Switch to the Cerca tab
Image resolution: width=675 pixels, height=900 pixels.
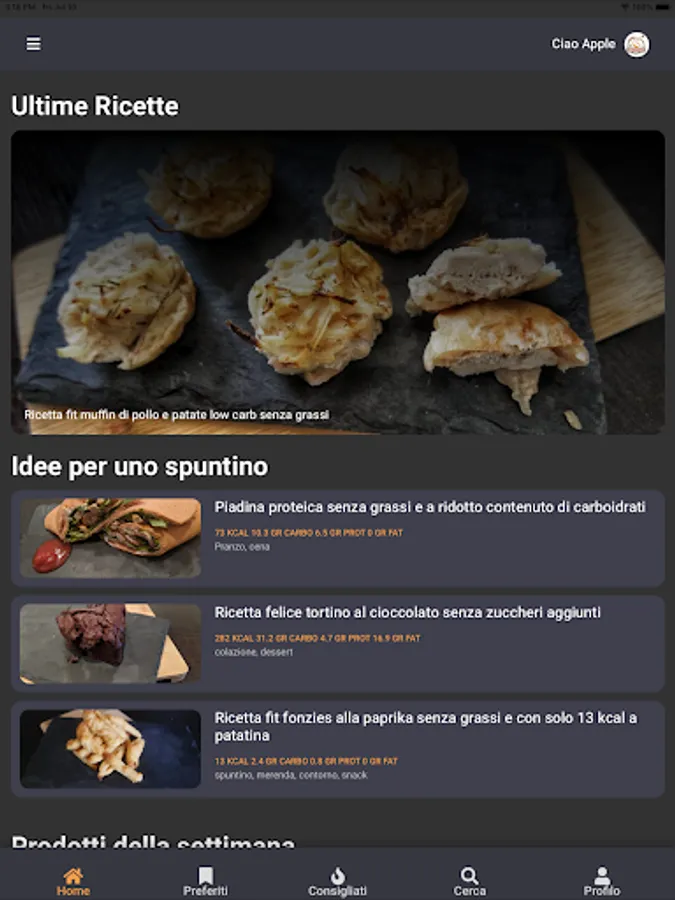[469, 881]
